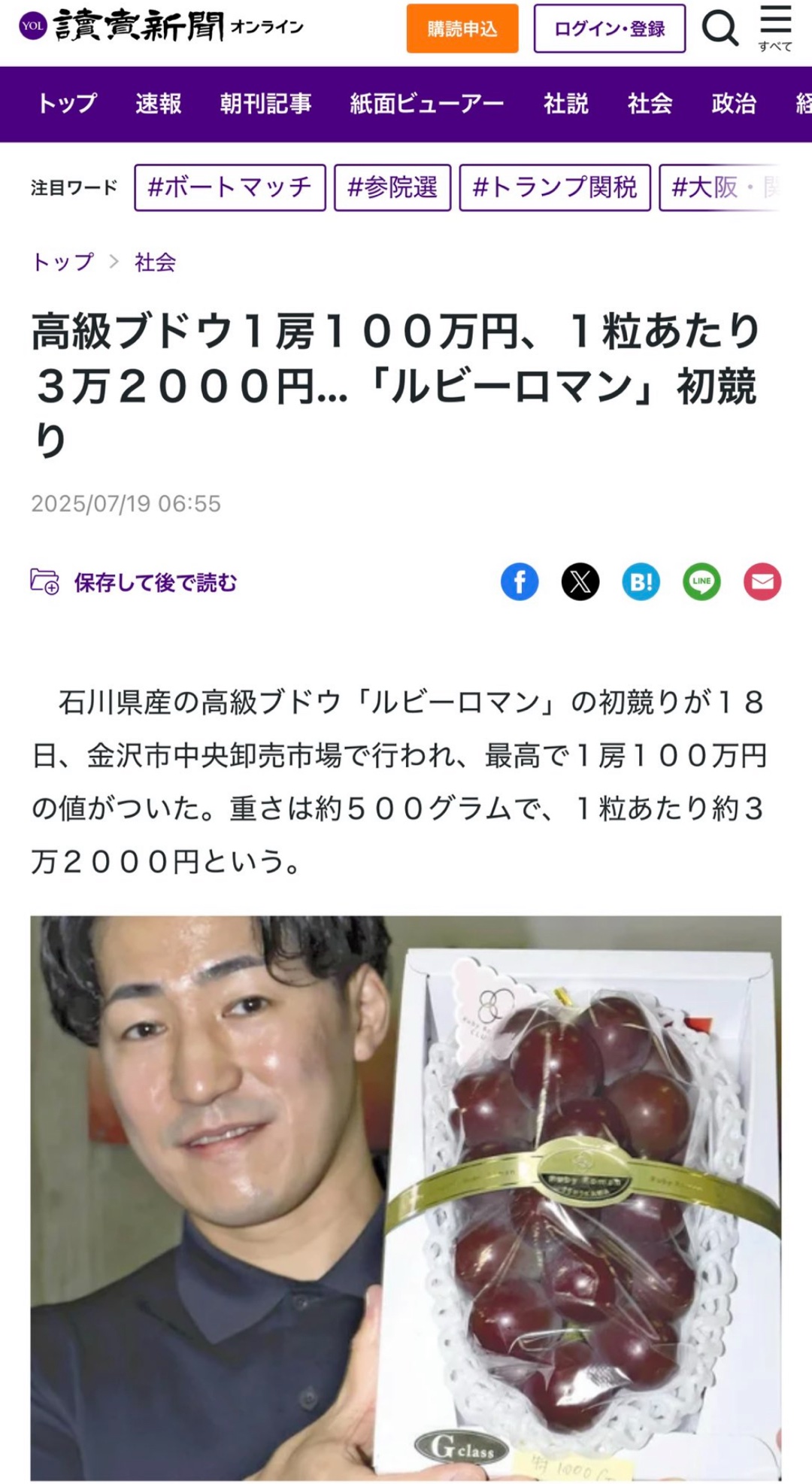Share the article on X
This screenshot has height=1484, width=812.
pyautogui.click(x=580, y=581)
